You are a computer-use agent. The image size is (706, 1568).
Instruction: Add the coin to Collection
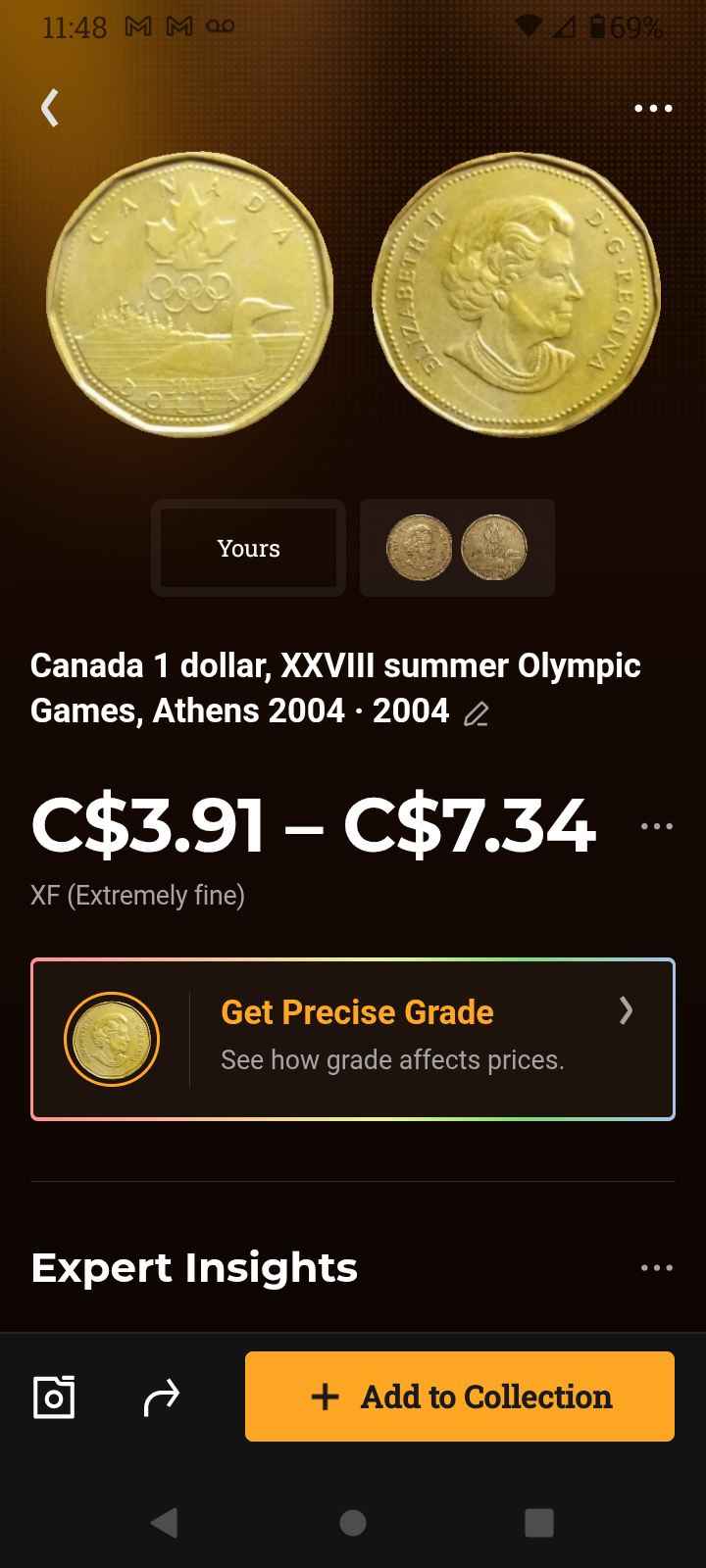(460, 1396)
